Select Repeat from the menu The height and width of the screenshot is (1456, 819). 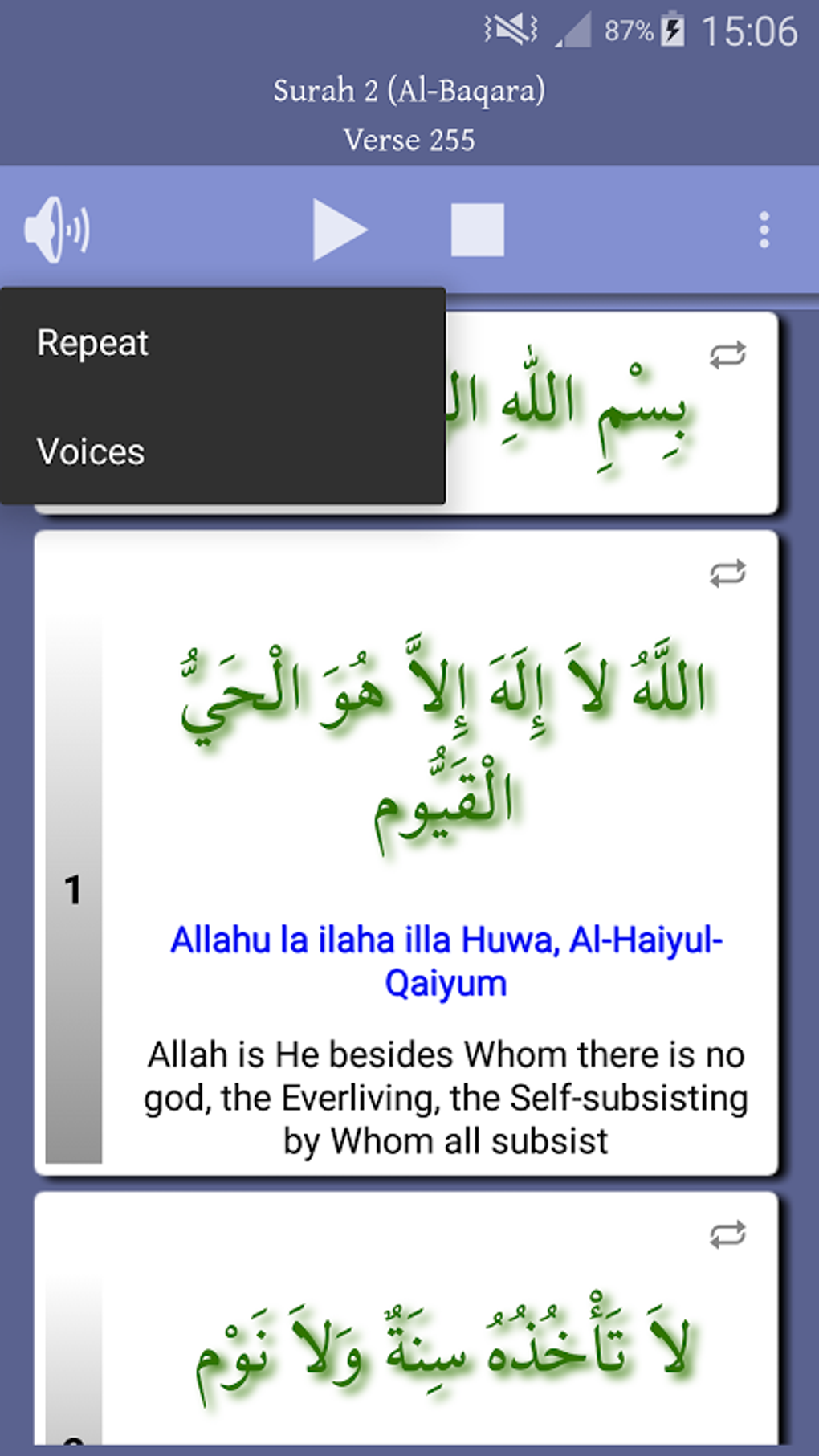(x=92, y=342)
